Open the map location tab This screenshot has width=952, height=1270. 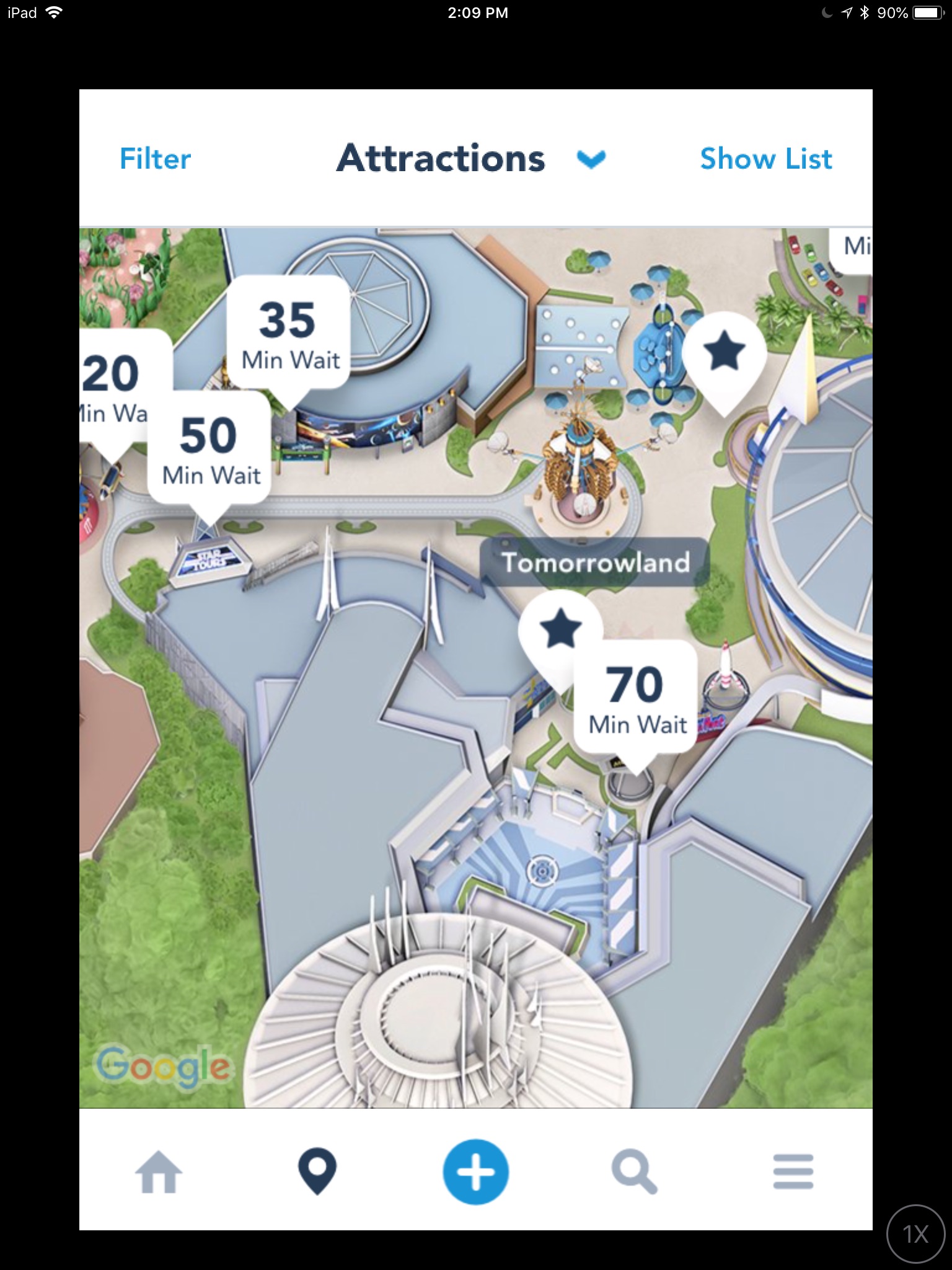pos(317,1172)
